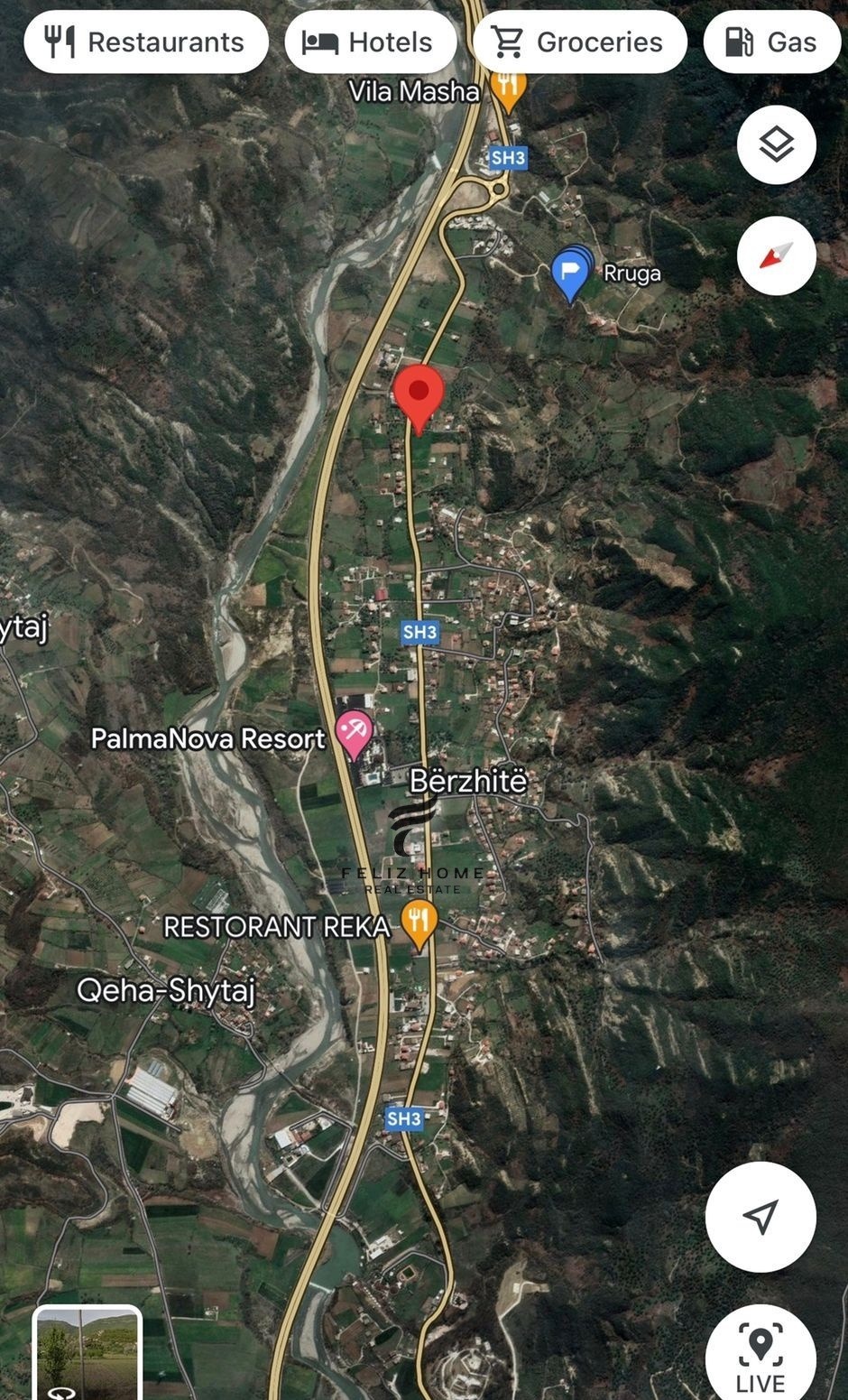Image resolution: width=848 pixels, height=1400 pixels.
Task: Open the PalmaNova Resort pin
Action: (354, 732)
